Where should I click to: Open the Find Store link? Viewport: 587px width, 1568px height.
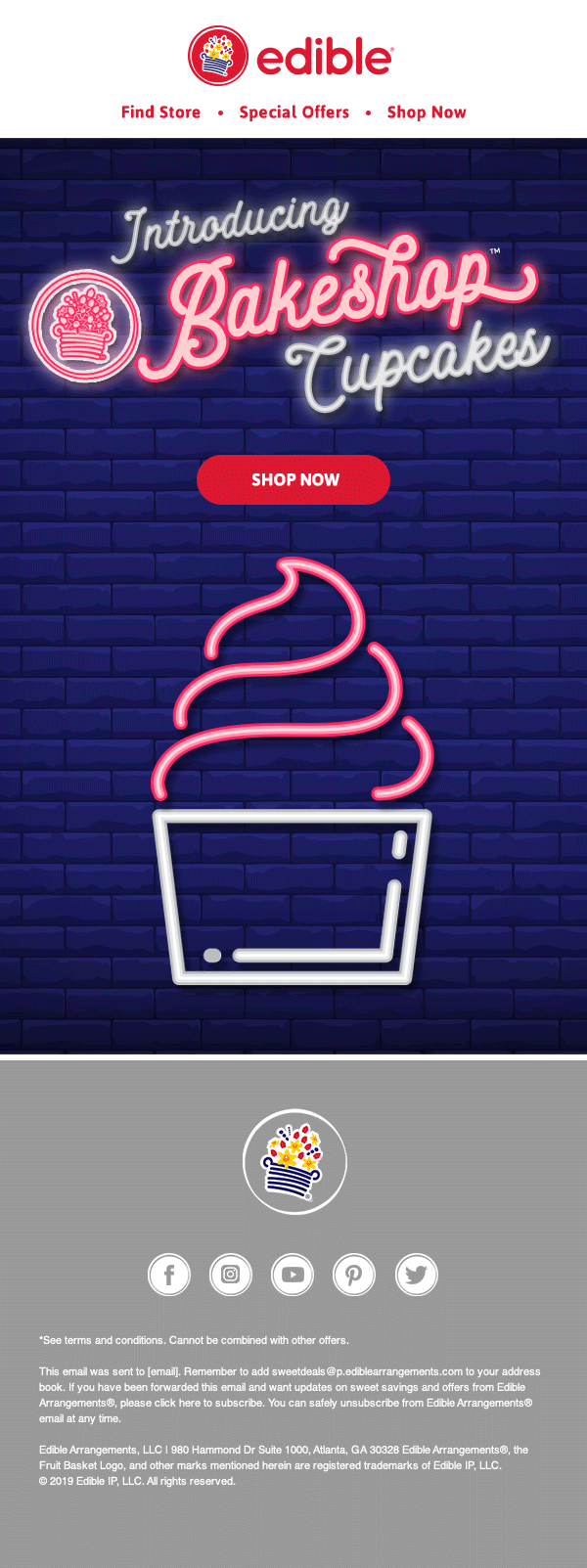[x=160, y=112]
